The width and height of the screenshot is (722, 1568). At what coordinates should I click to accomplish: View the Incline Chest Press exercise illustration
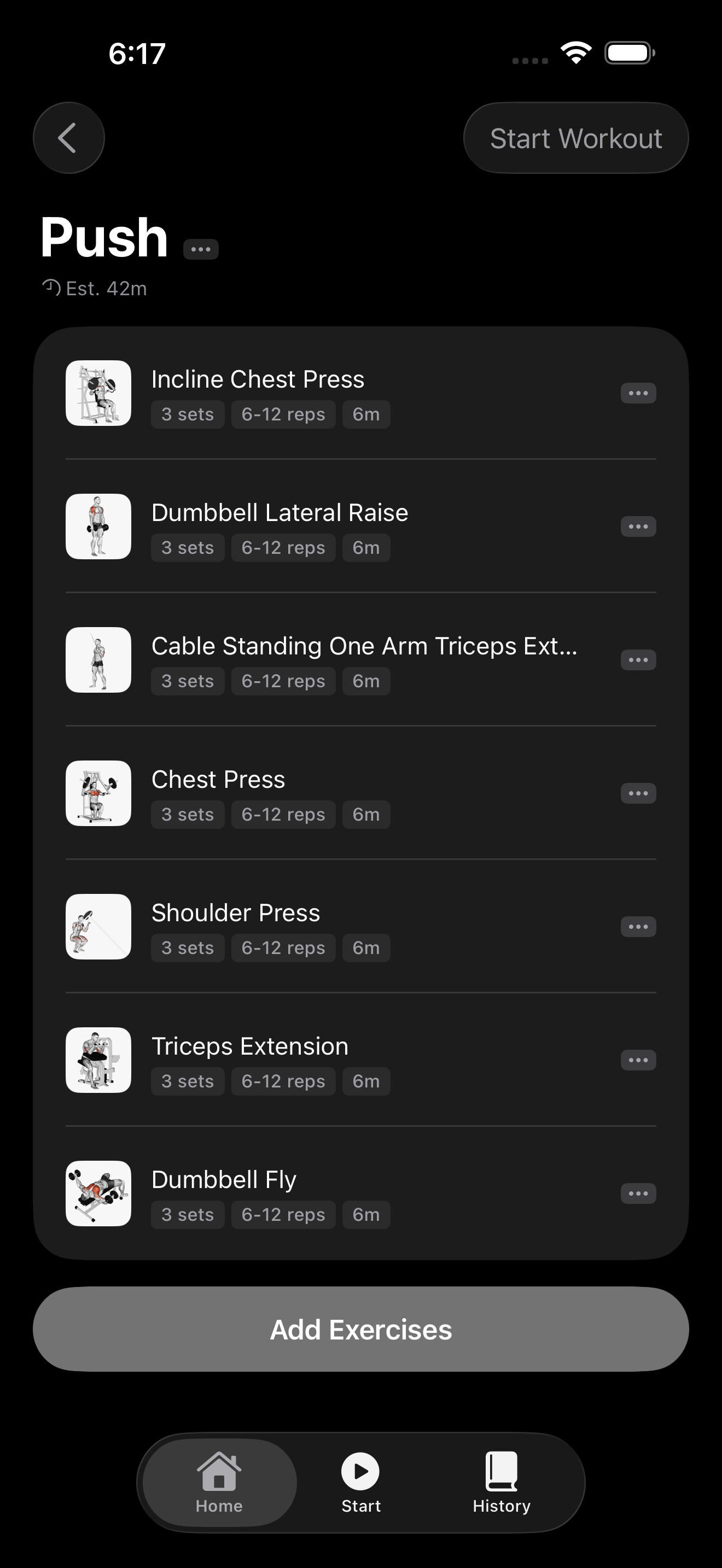coord(98,393)
